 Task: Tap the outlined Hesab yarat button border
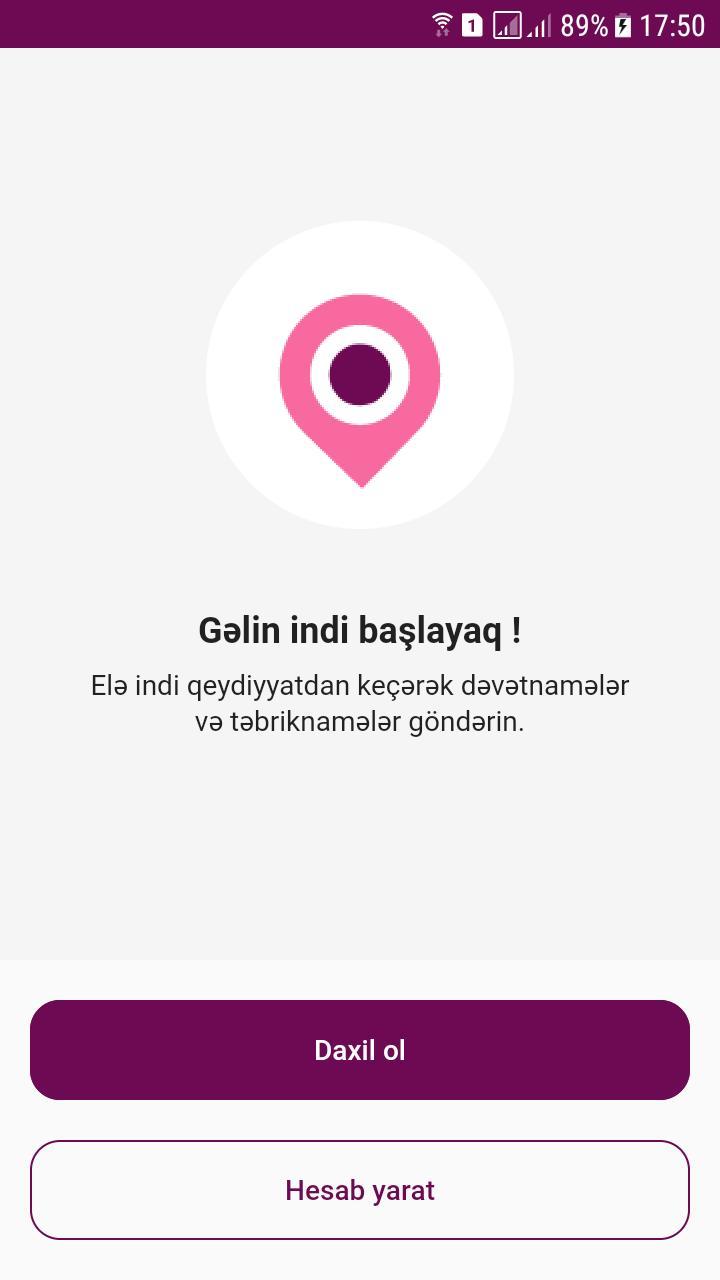359,1144
